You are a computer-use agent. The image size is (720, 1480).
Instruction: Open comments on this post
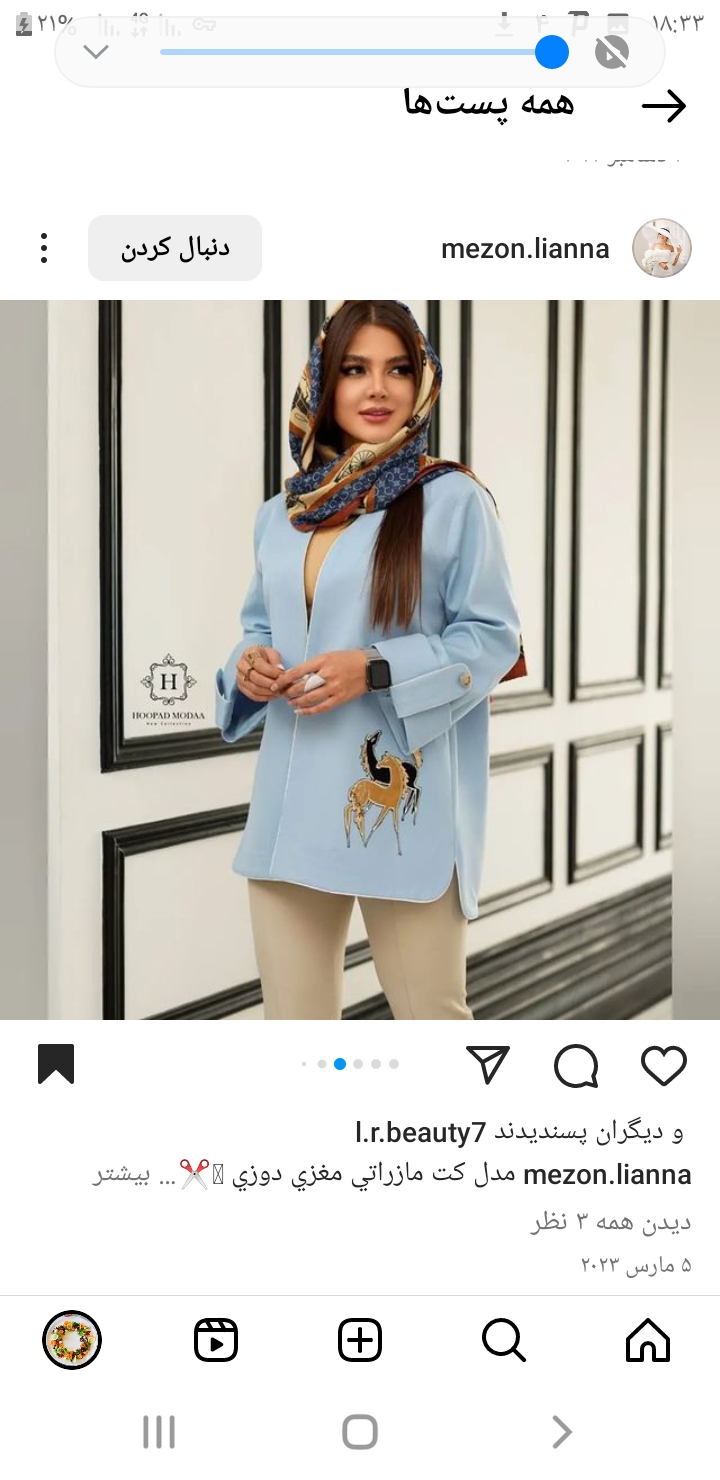click(x=576, y=1066)
